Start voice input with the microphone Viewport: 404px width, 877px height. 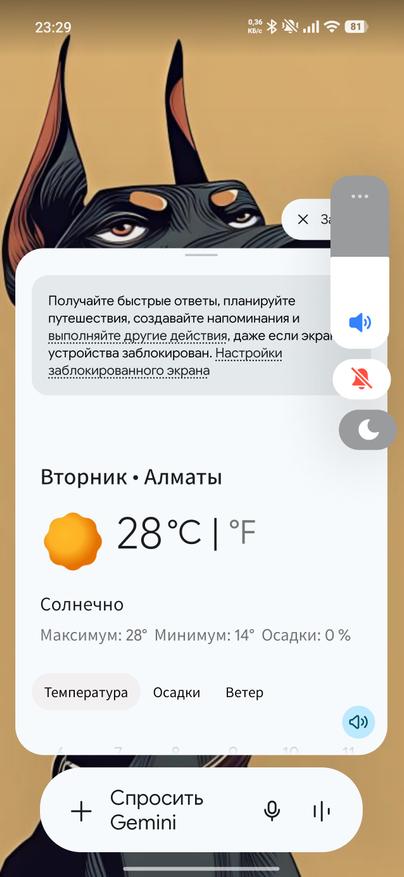click(273, 812)
